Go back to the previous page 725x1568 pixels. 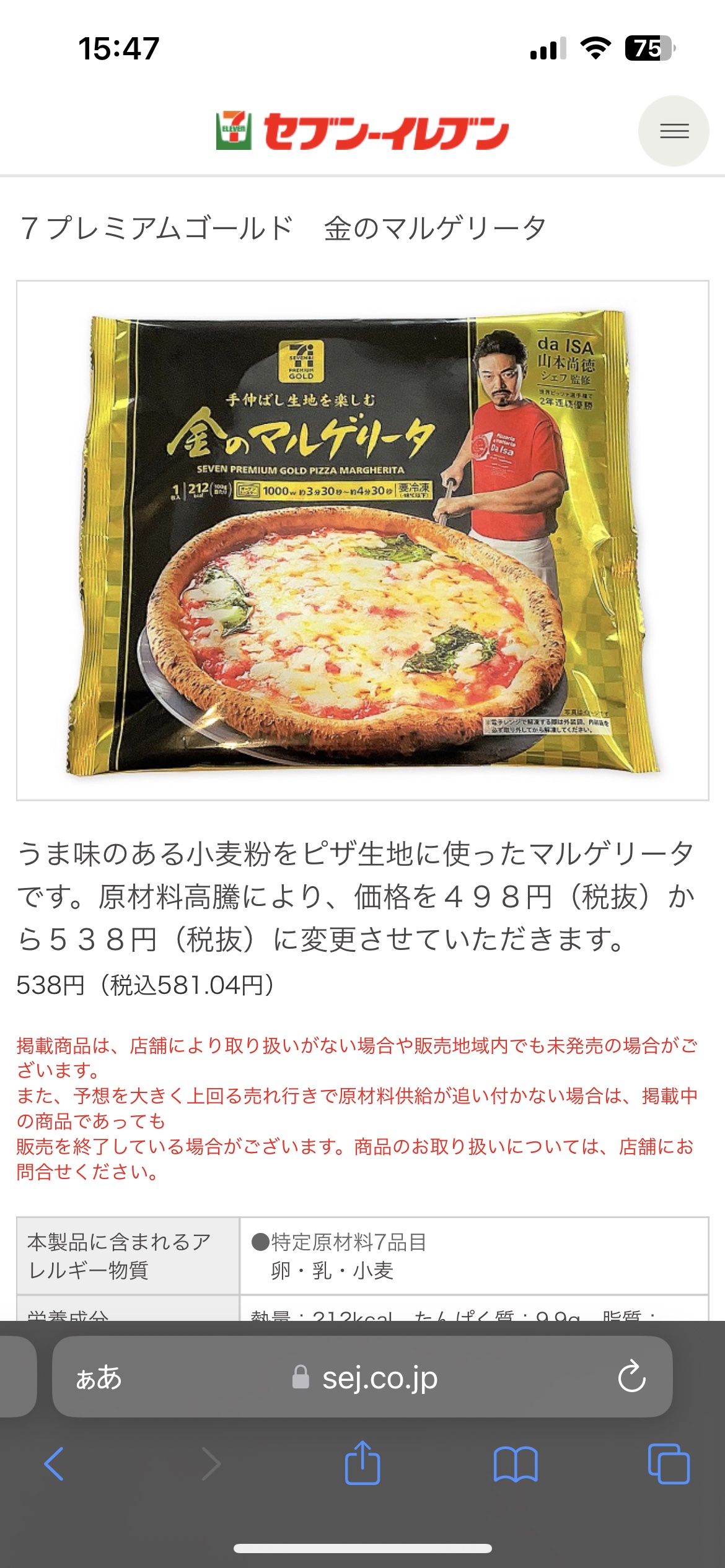[x=54, y=1465]
